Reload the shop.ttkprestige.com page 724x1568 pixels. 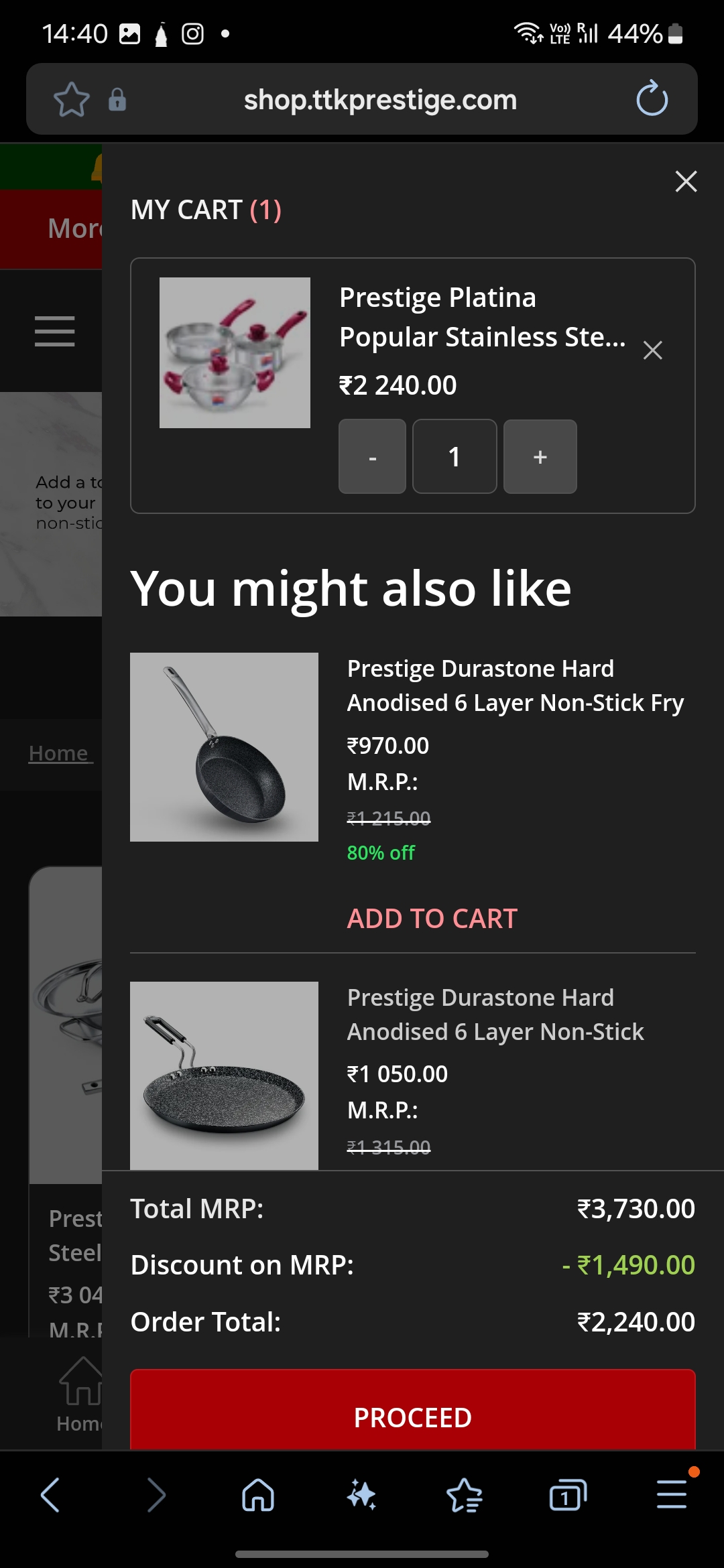tap(652, 99)
